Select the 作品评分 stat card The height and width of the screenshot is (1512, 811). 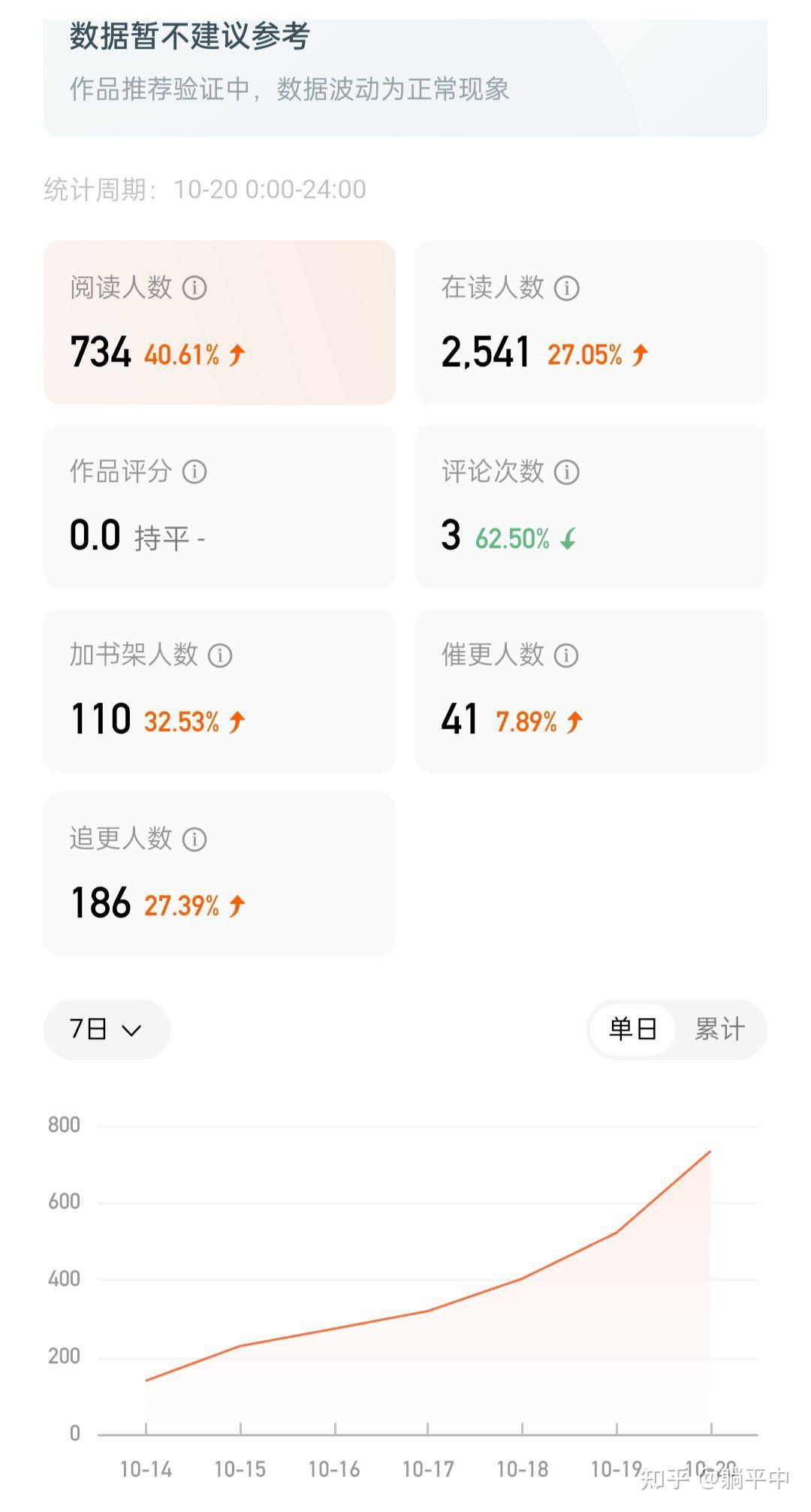[x=219, y=507]
